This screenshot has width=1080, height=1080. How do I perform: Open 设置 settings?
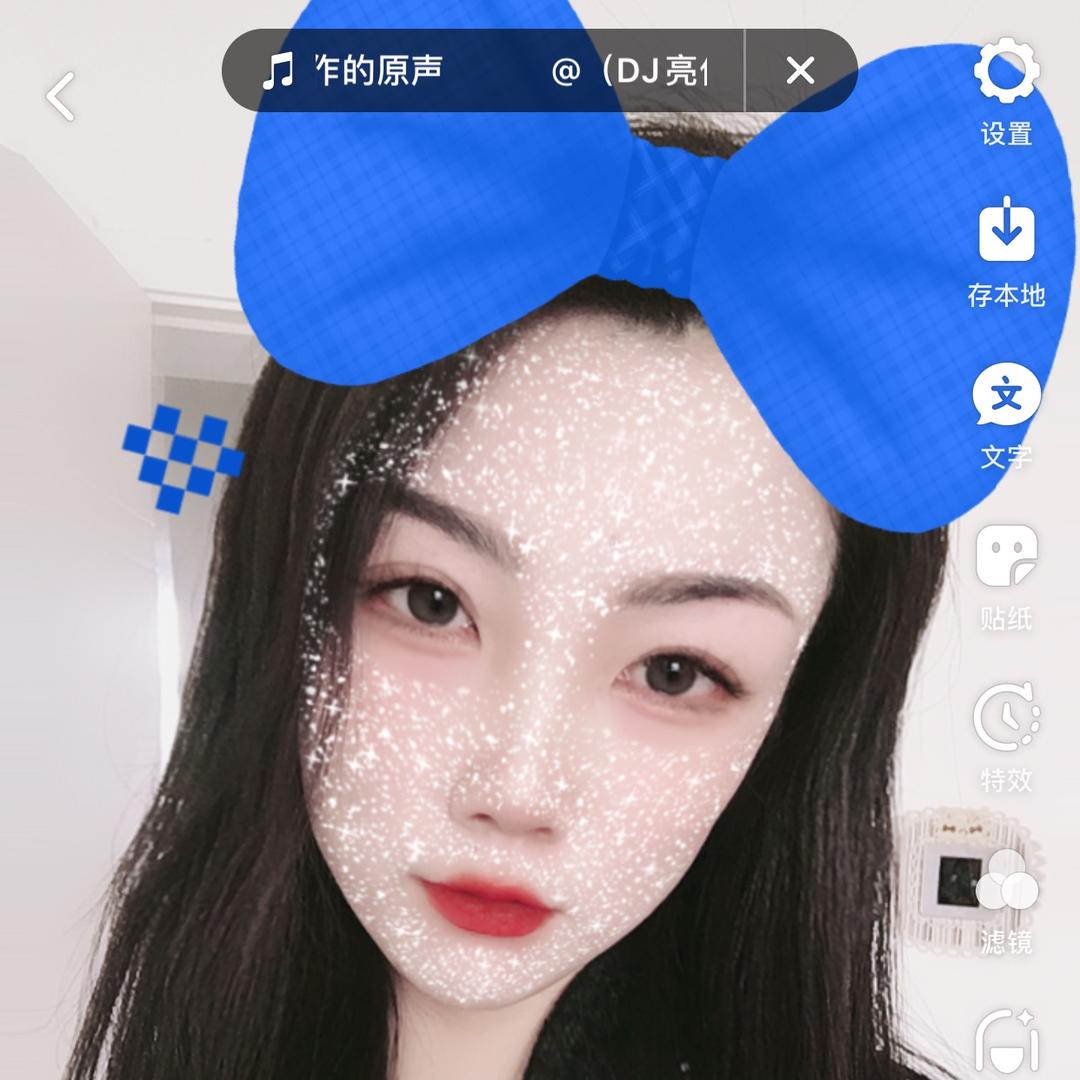(x=1006, y=91)
